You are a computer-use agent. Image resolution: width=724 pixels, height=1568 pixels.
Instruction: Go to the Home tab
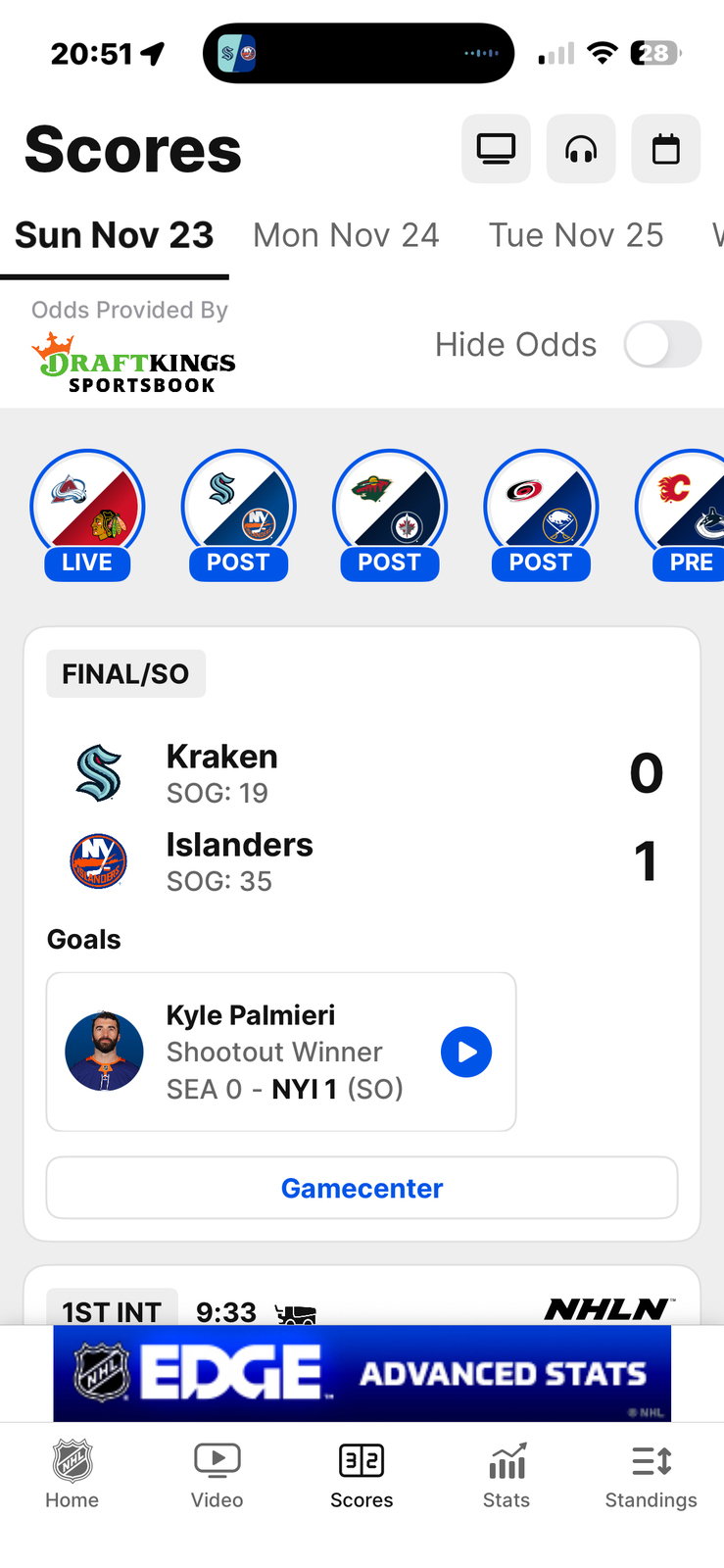(x=72, y=1474)
